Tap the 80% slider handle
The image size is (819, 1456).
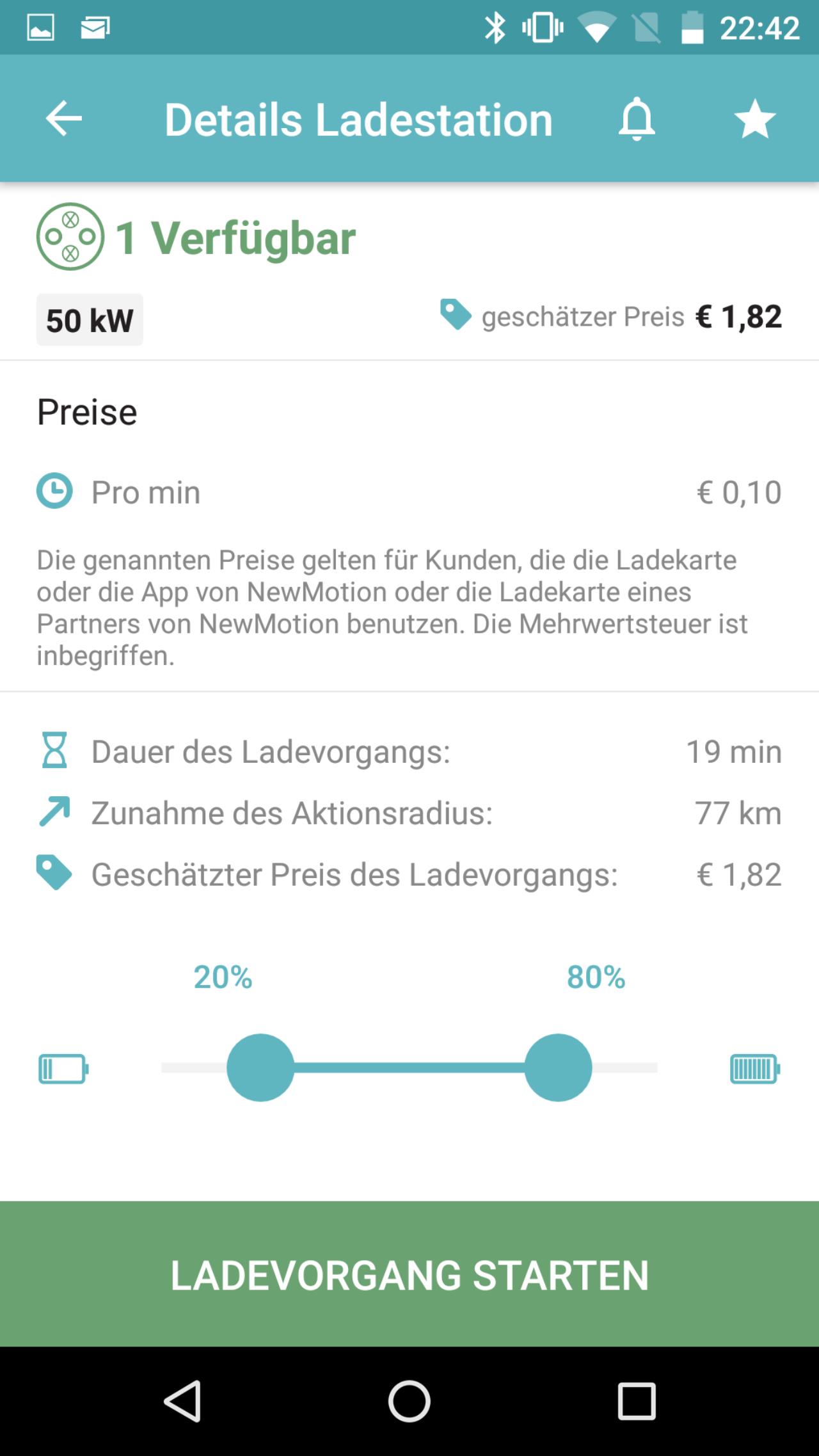(x=558, y=1068)
